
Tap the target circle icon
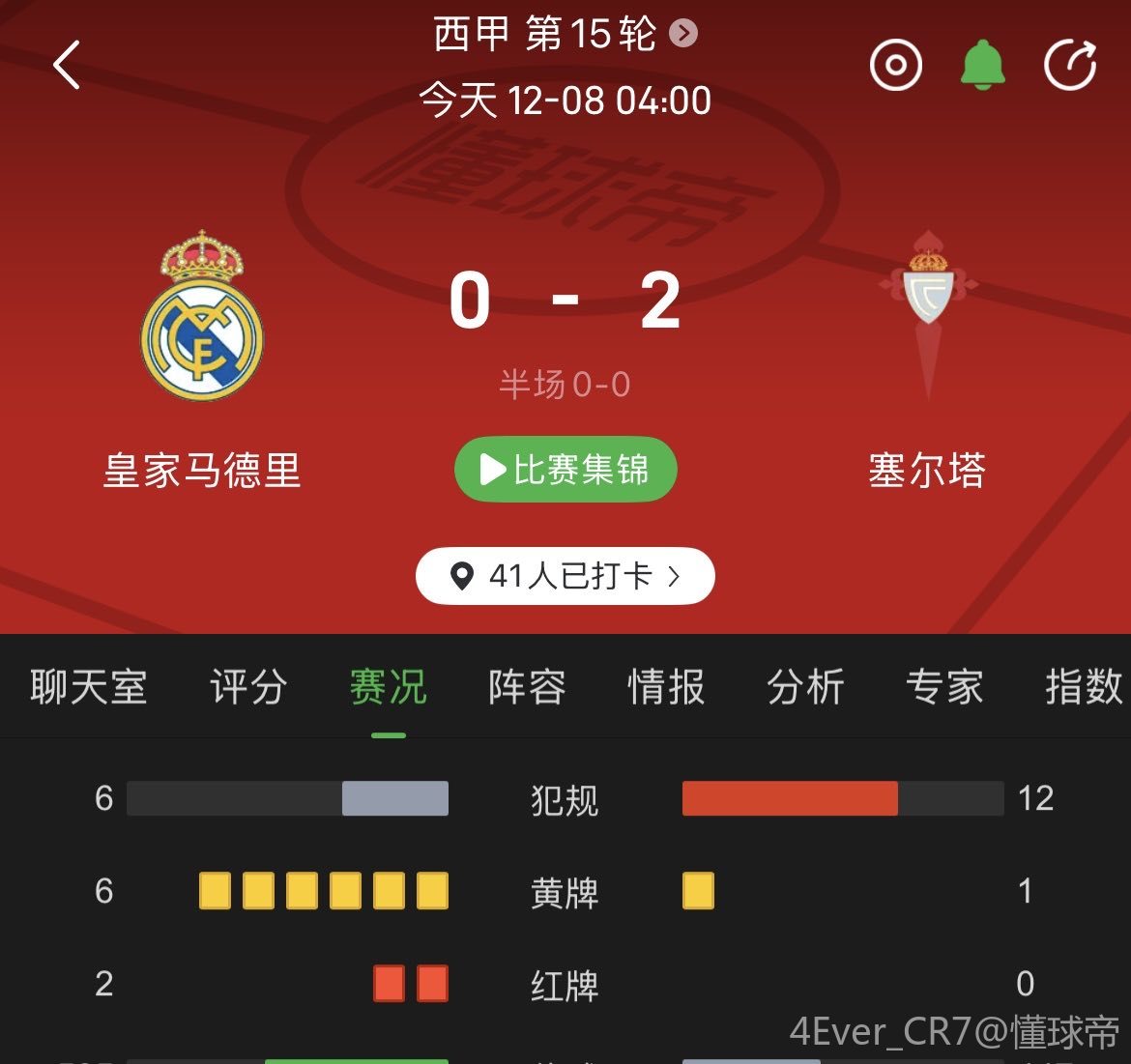coord(895,66)
